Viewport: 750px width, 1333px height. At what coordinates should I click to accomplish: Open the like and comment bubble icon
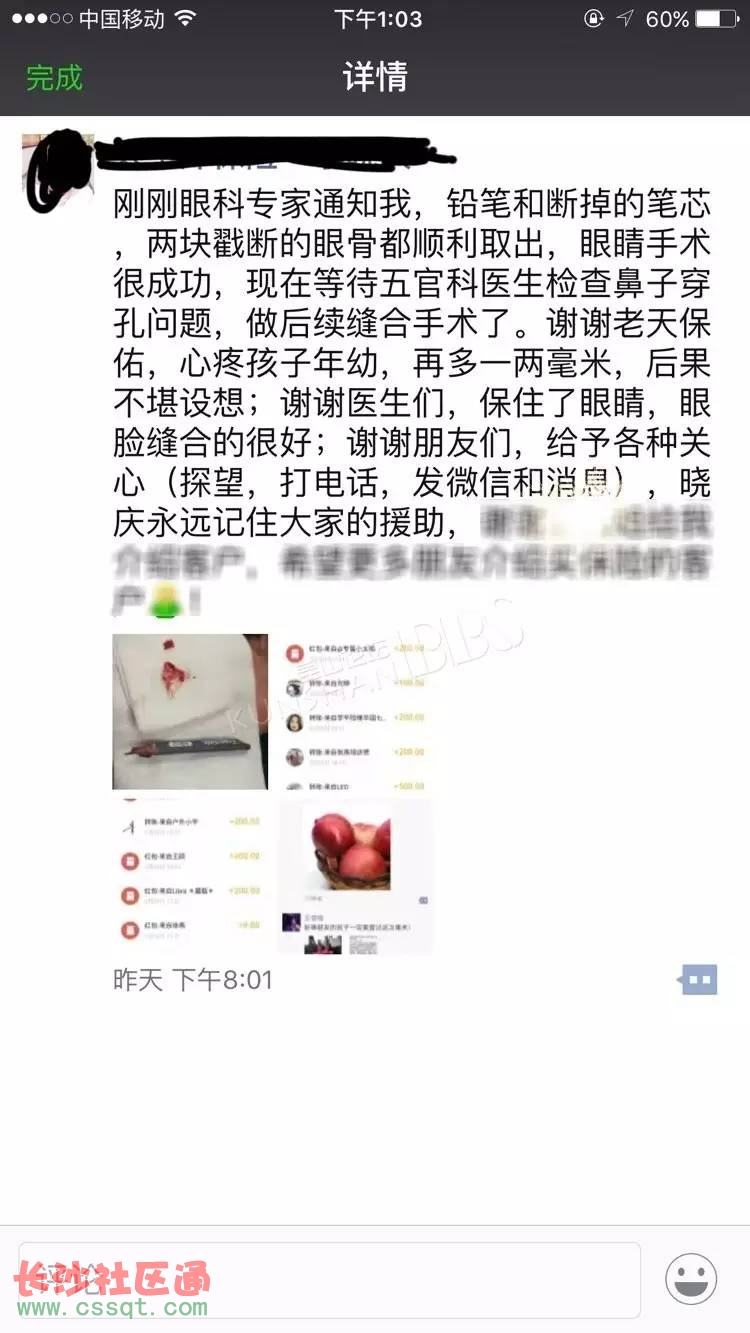coord(699,979)
